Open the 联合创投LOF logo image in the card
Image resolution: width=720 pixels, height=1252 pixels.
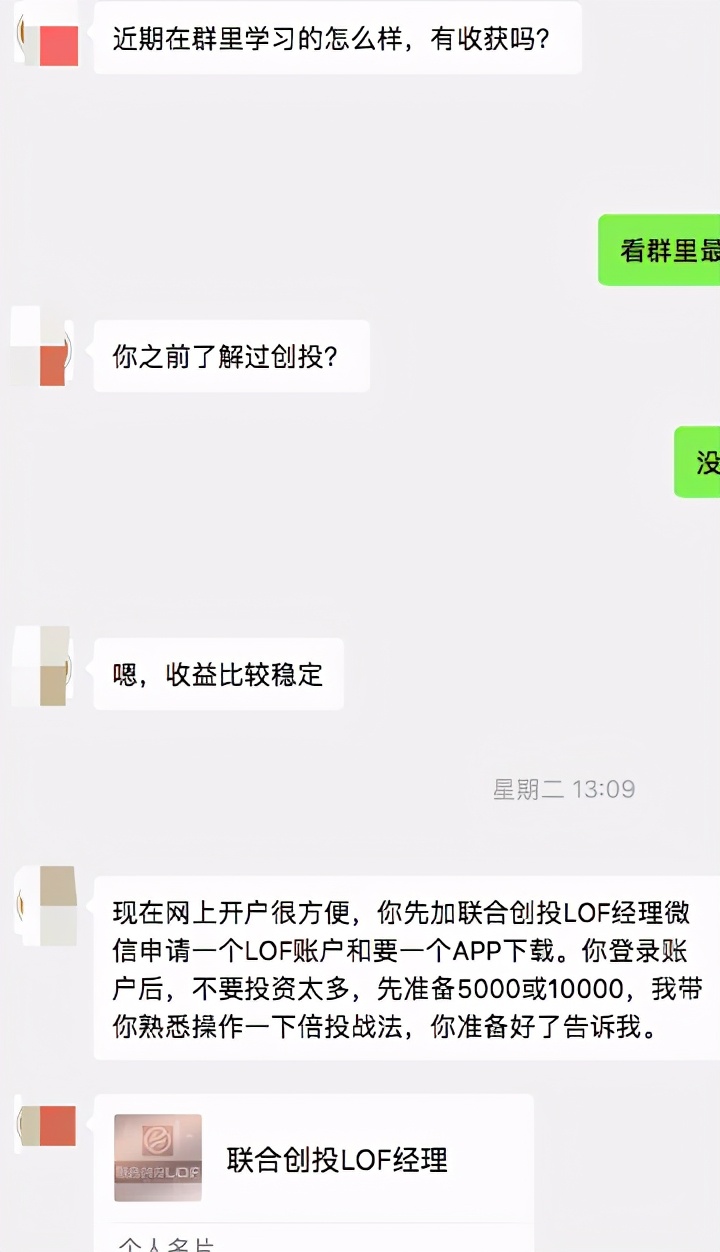click(160, 1157)
